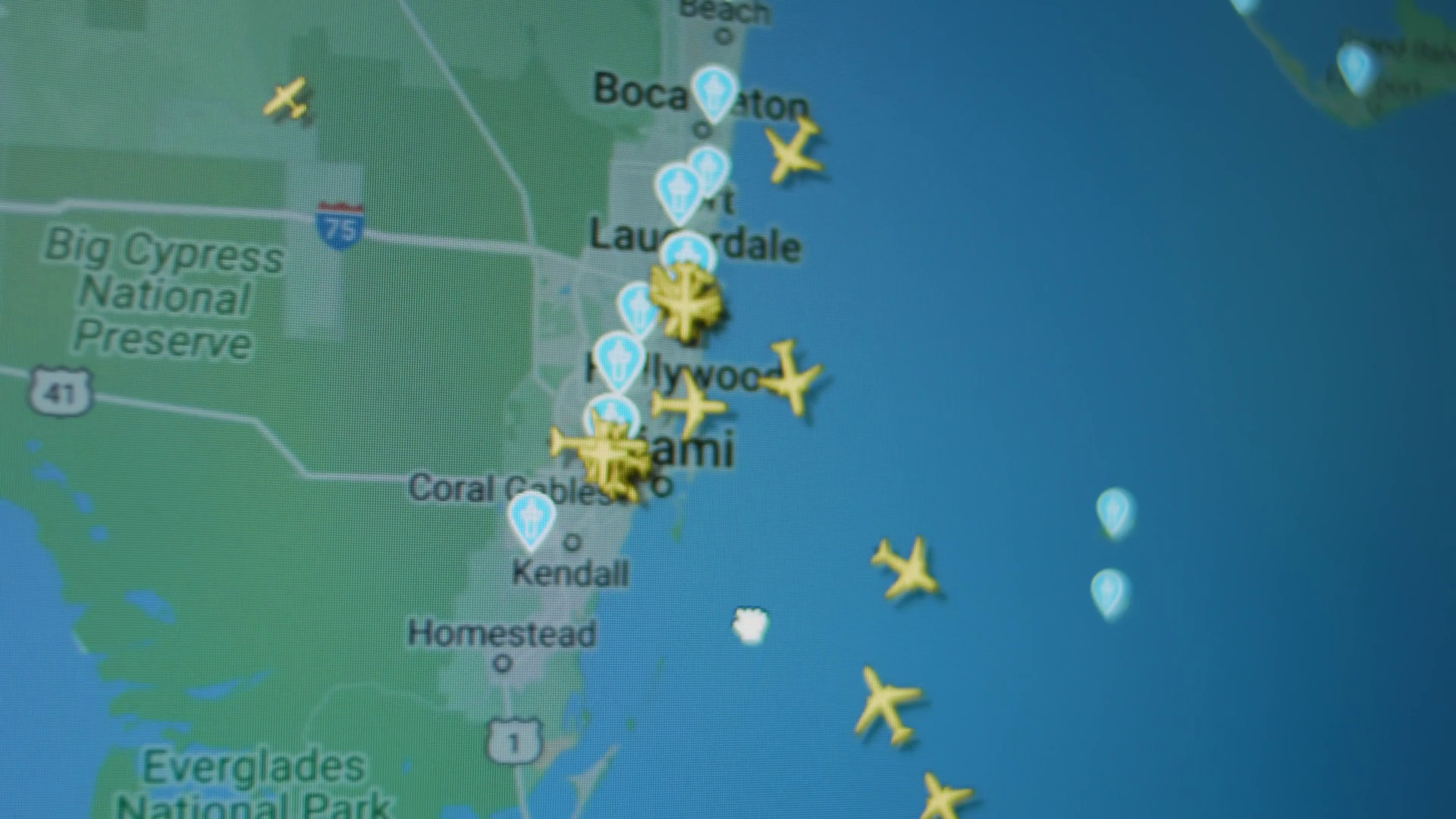Select the plane over ocean east of Homestead
The height and width of the screenshot is (819, 1456).
pyautogui.click(x=886, y=704)
